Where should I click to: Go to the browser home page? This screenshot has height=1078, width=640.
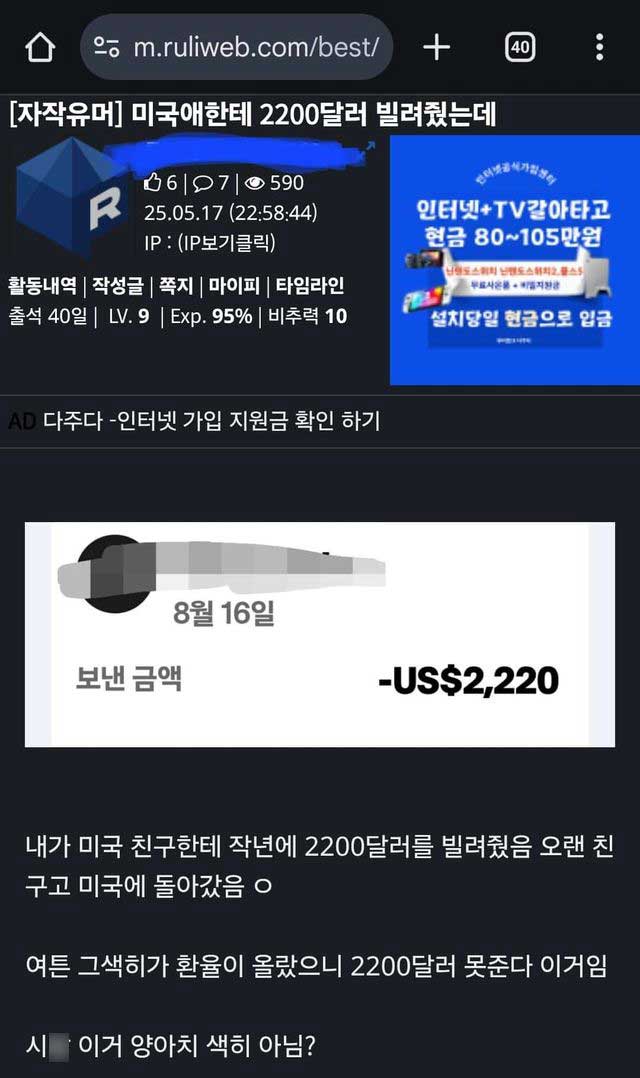(x=39, y=47)
